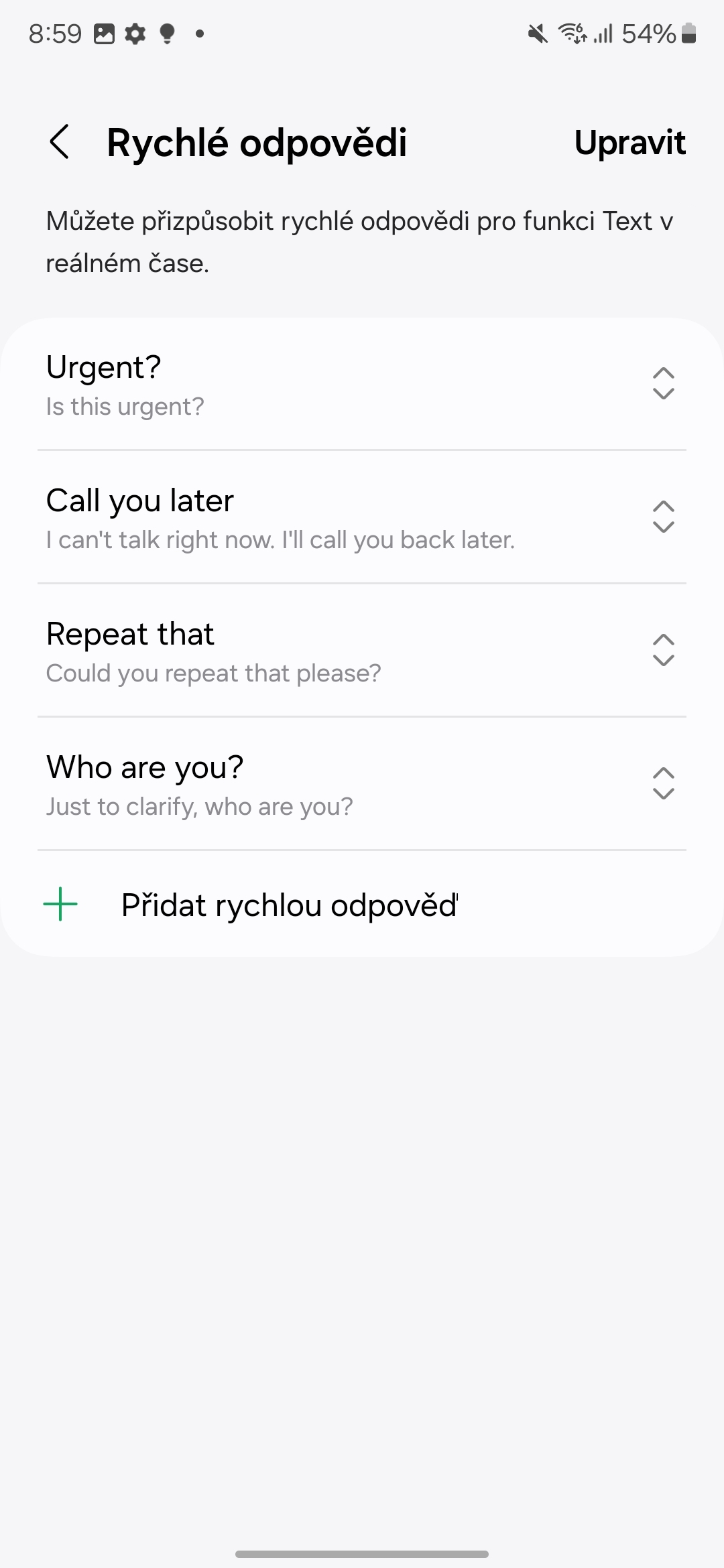The width and height of the screenshot is (724, 1568).
Task: Tap reorder arrows for "Urgent?"
Action: [x=663, y=384]
